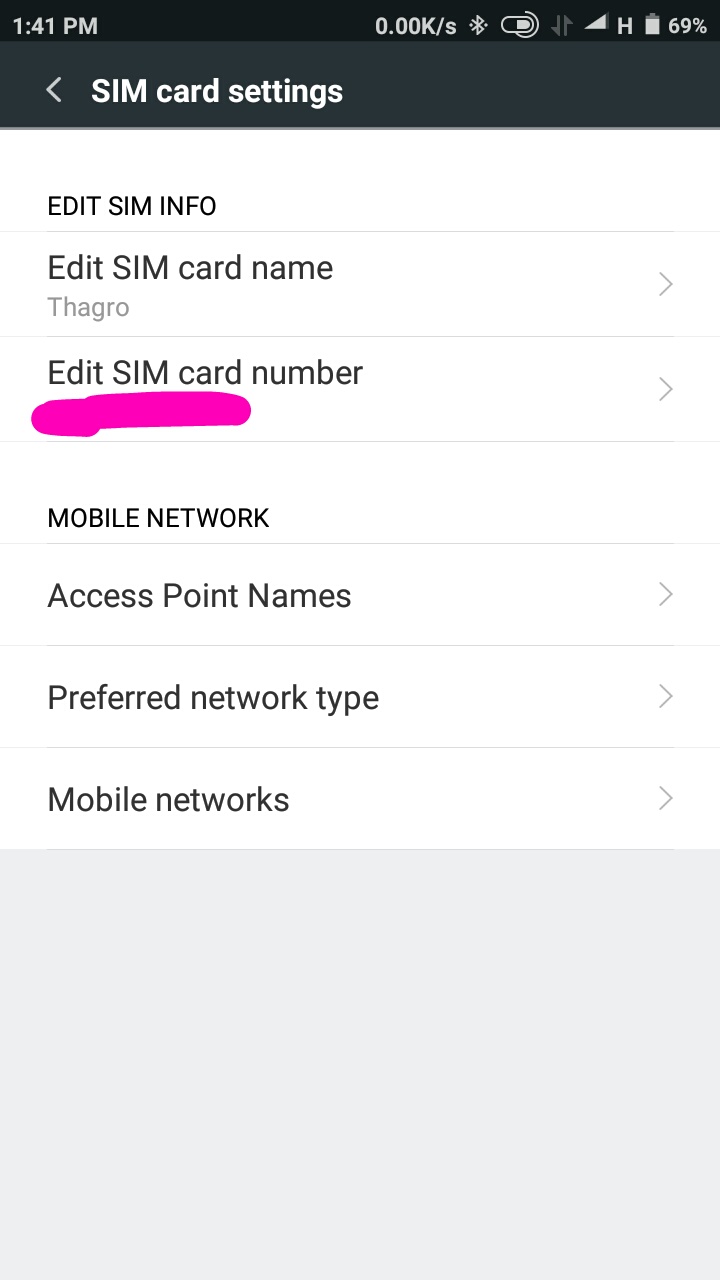Open Mobile networks settings
The image size is (720, 1280).
tap(360, 800)
